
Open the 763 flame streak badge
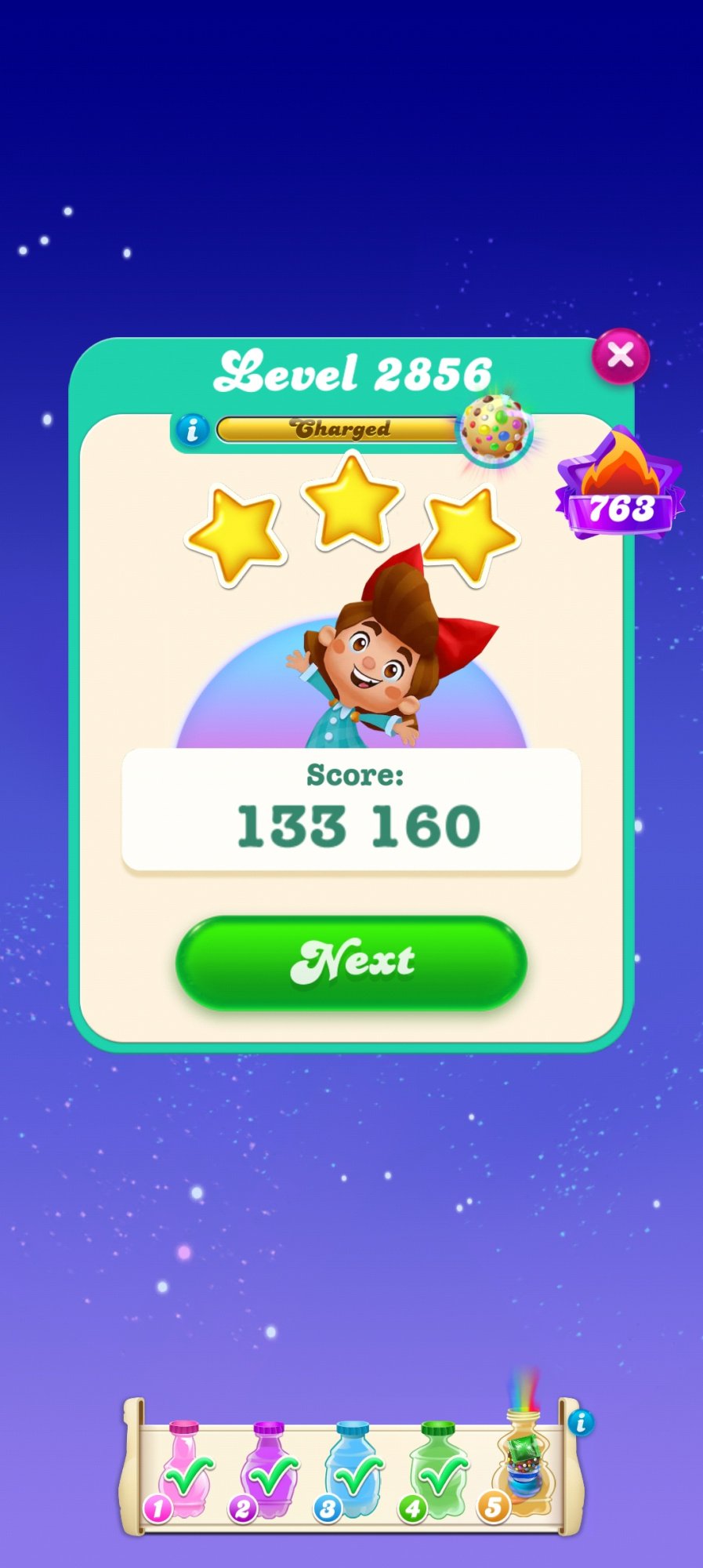[620, 486]
